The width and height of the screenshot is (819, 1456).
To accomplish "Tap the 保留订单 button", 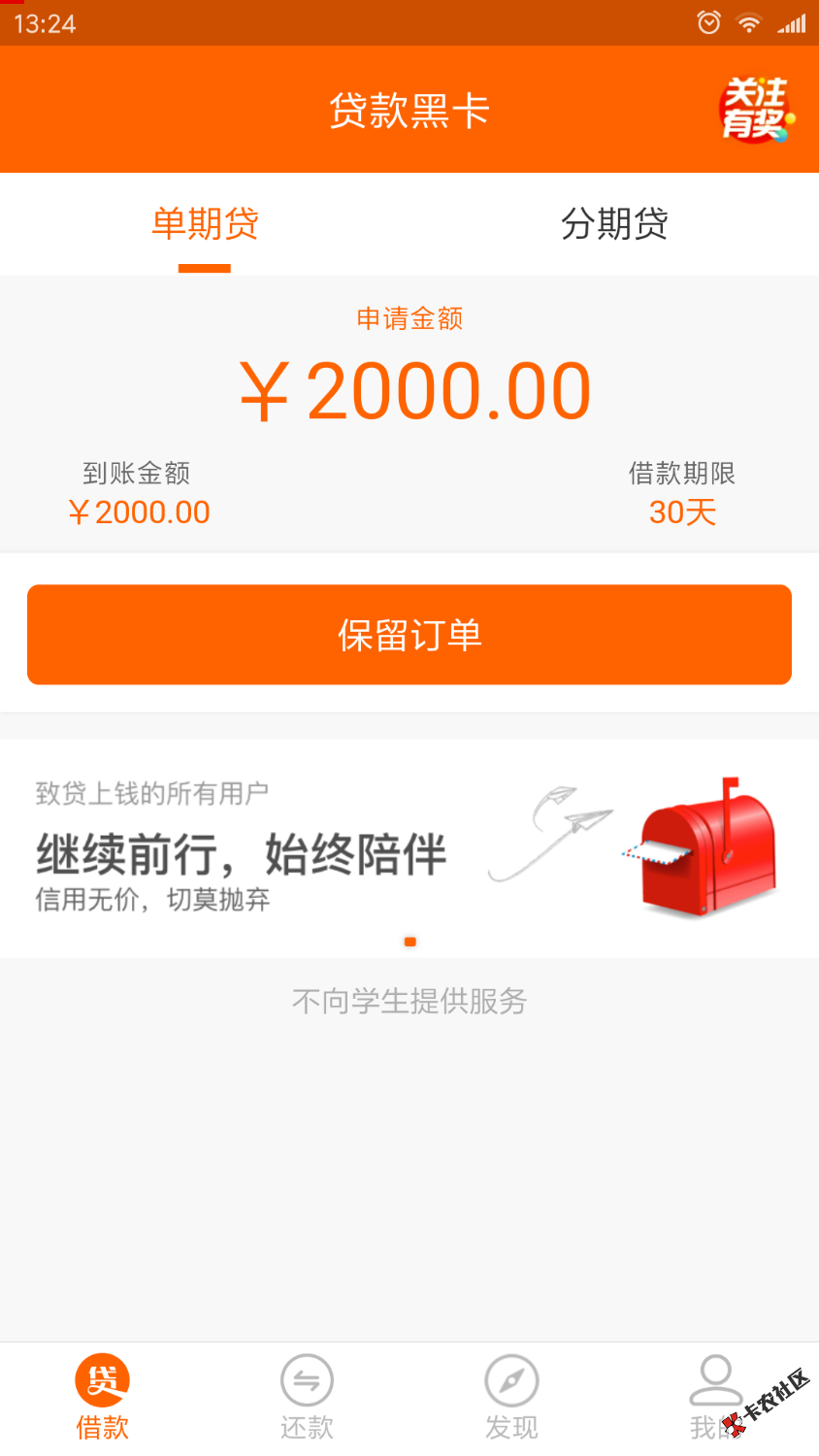I will (409, 635).
